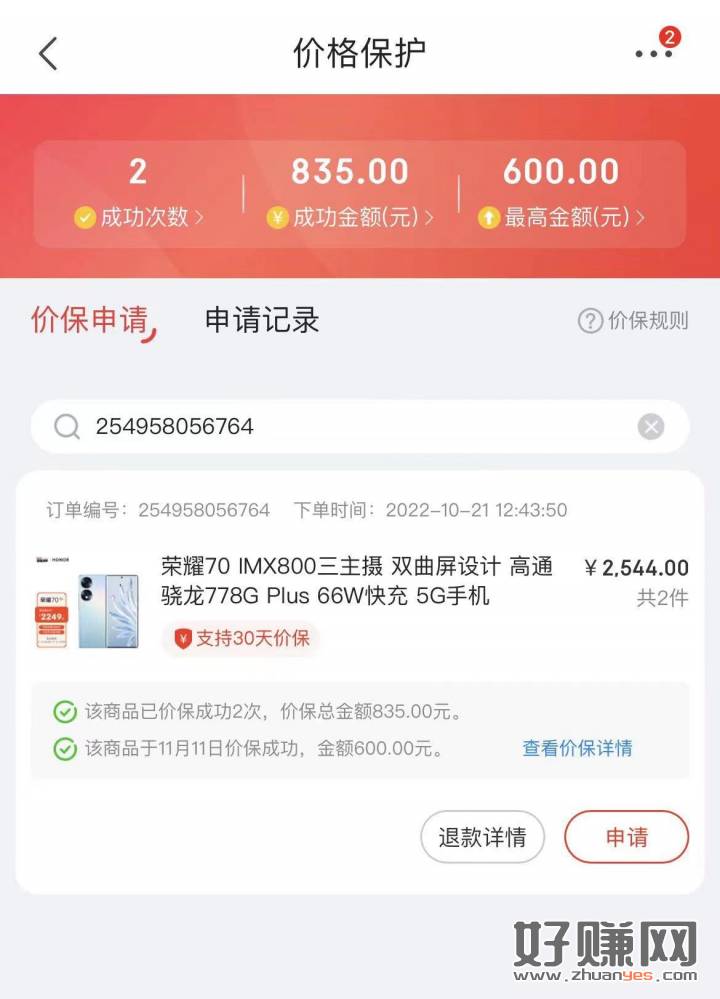
Task: Open the three-dot overflow menu
Action: point(654,54)
